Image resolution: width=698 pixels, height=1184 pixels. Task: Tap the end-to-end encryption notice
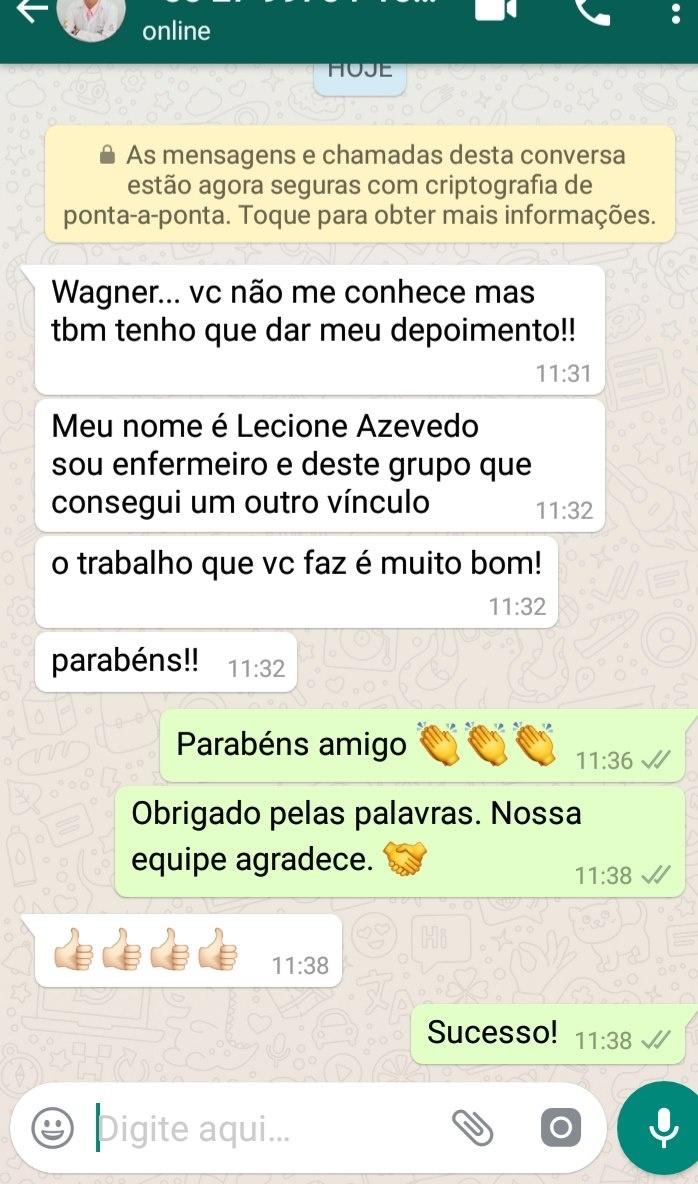point(359,185)
